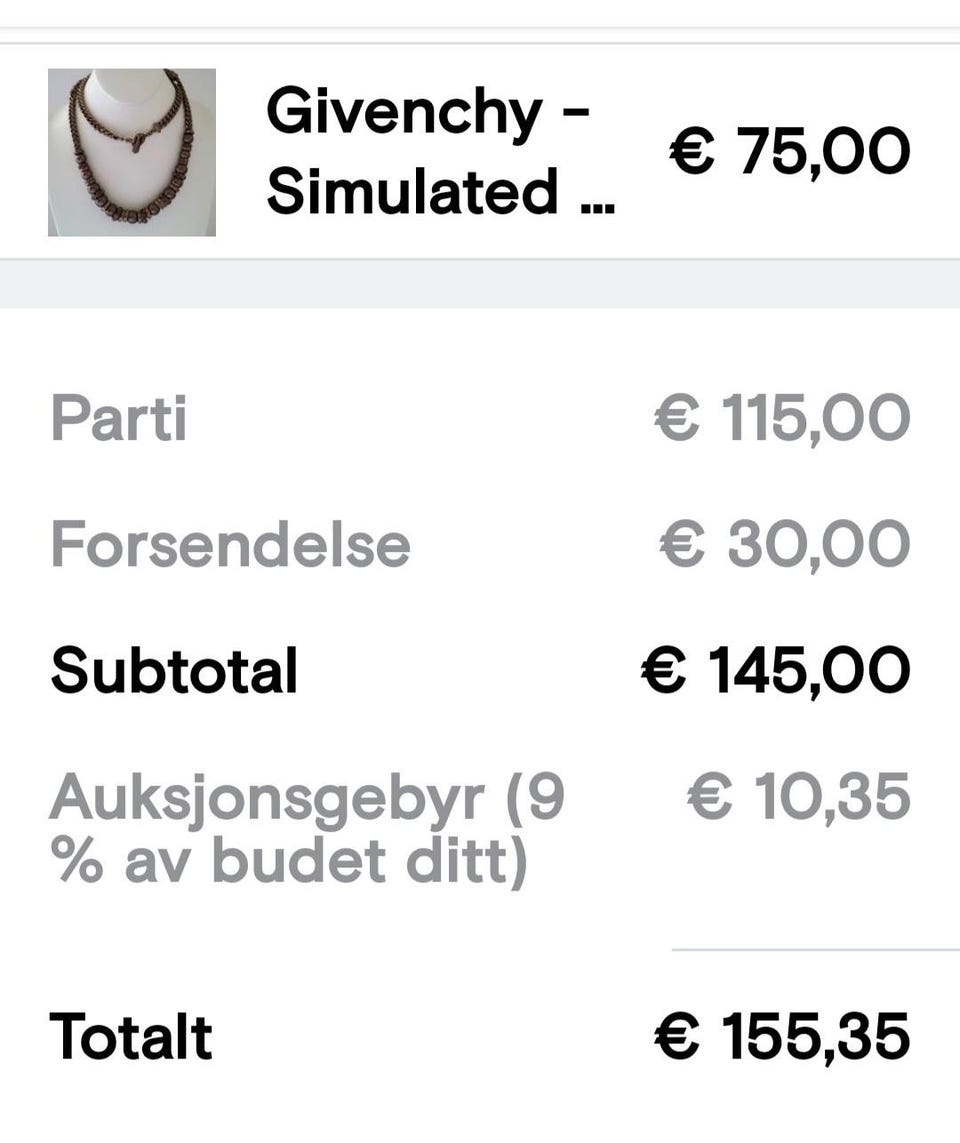Click the 'Forsendelse' shipping row
Viewport: 960px width, 1143px height.
(232, 543)
